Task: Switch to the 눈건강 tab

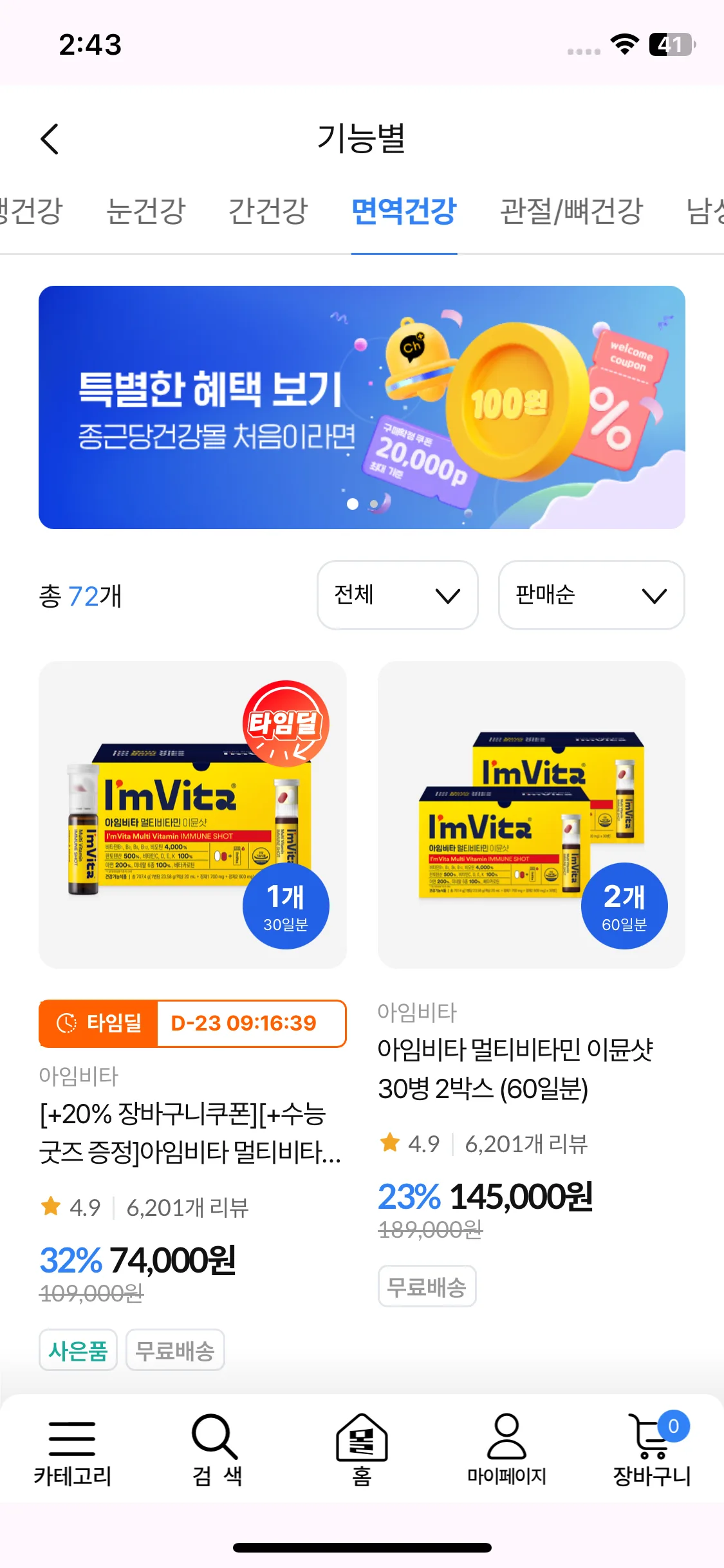Action: click(145, 211)
